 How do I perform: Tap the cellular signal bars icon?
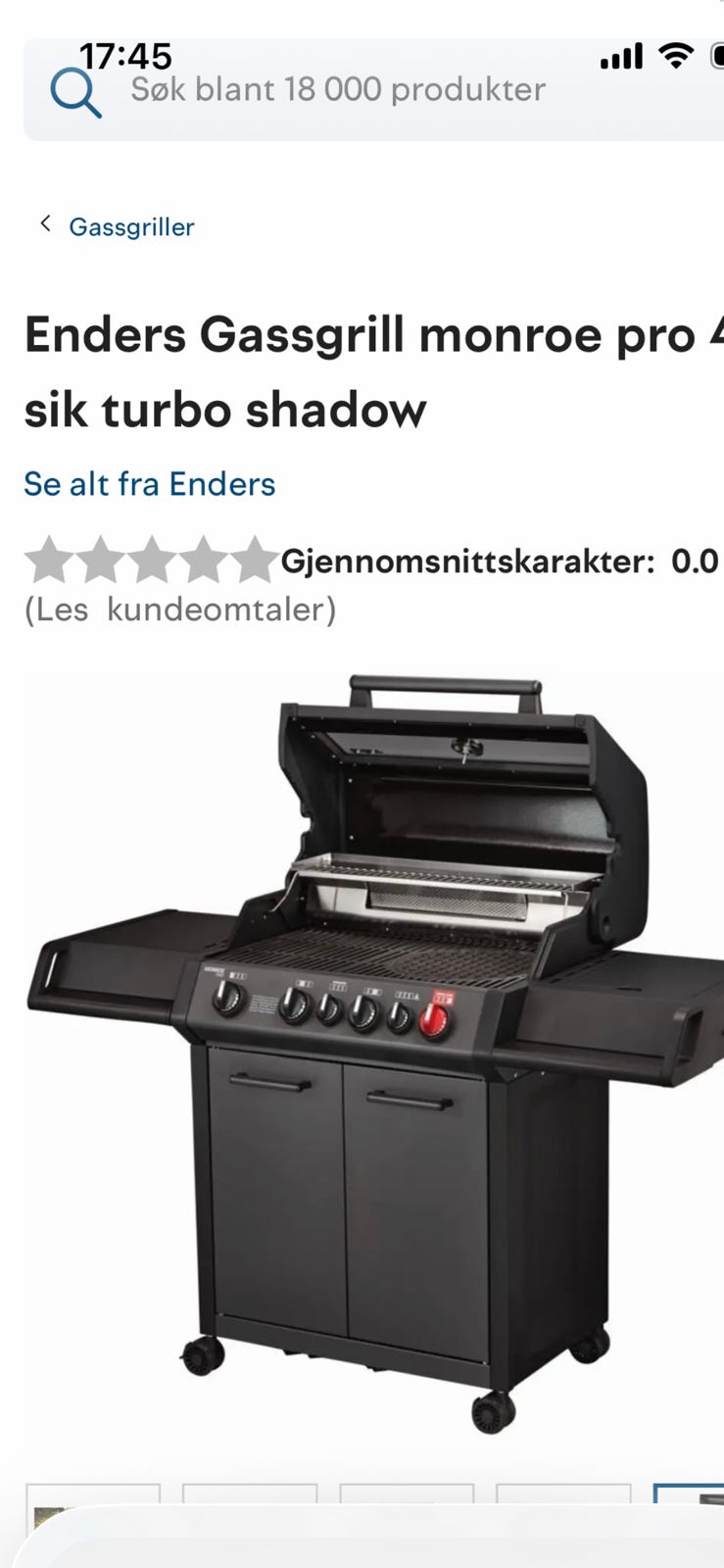click(x=620, y=57)
